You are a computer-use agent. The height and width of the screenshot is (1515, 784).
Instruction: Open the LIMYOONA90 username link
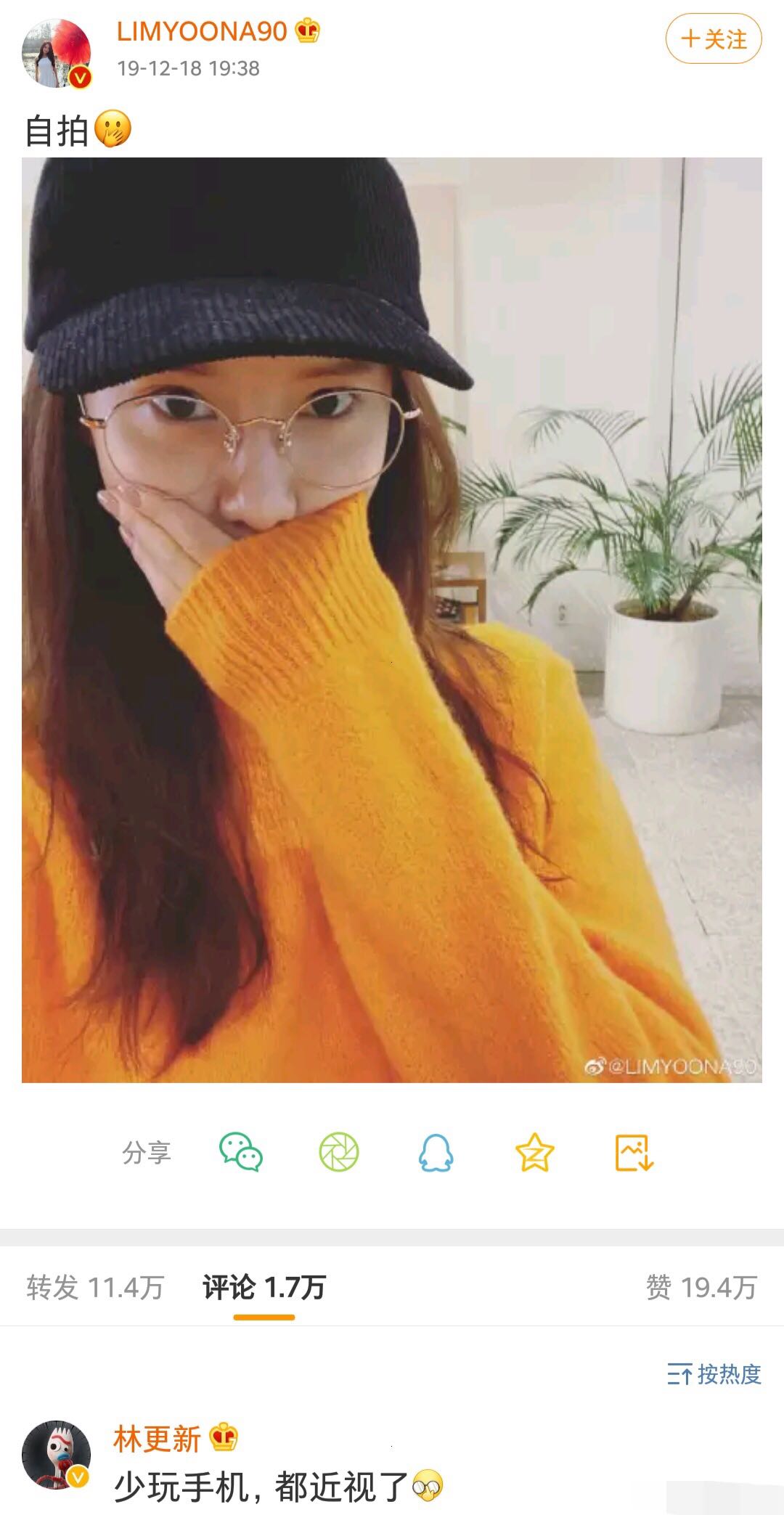tap(202, 31)
